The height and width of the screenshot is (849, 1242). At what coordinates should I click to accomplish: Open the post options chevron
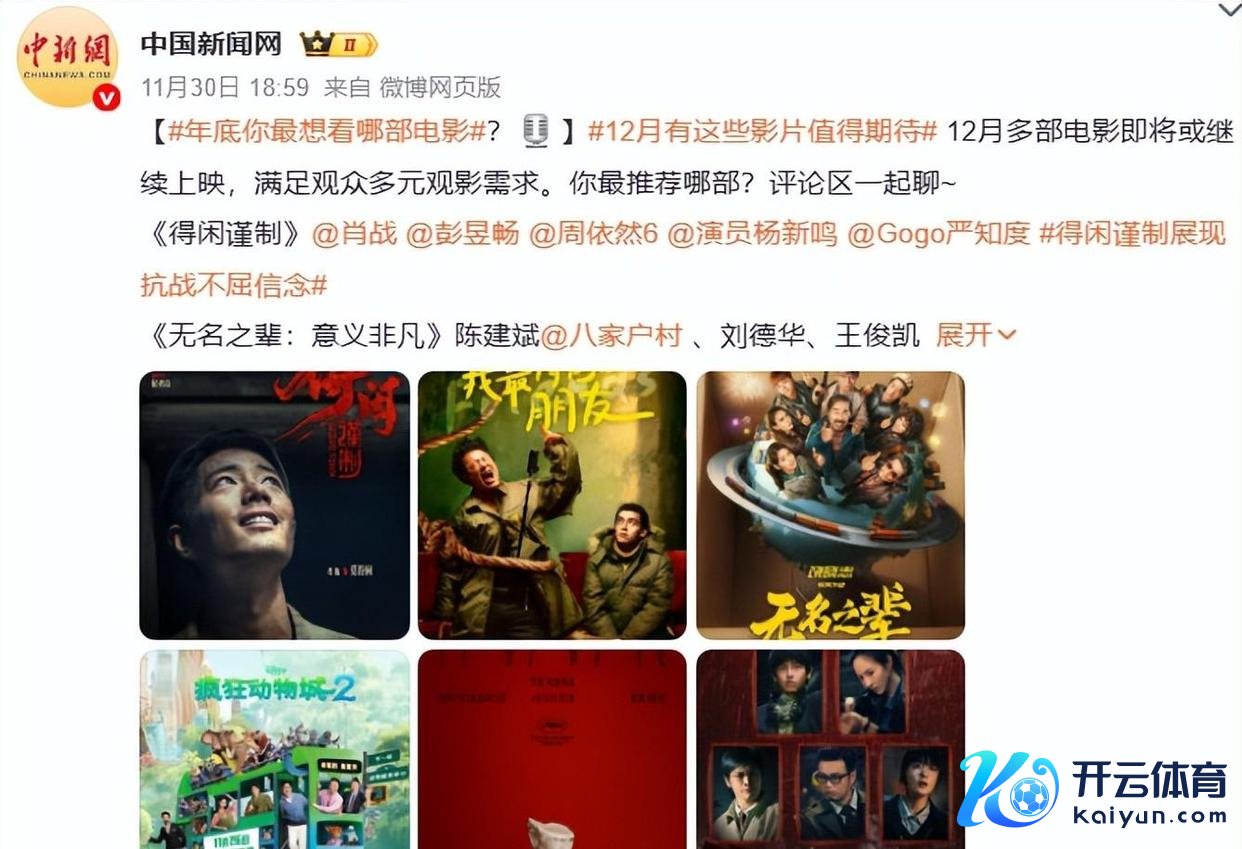coord(1229,11)
